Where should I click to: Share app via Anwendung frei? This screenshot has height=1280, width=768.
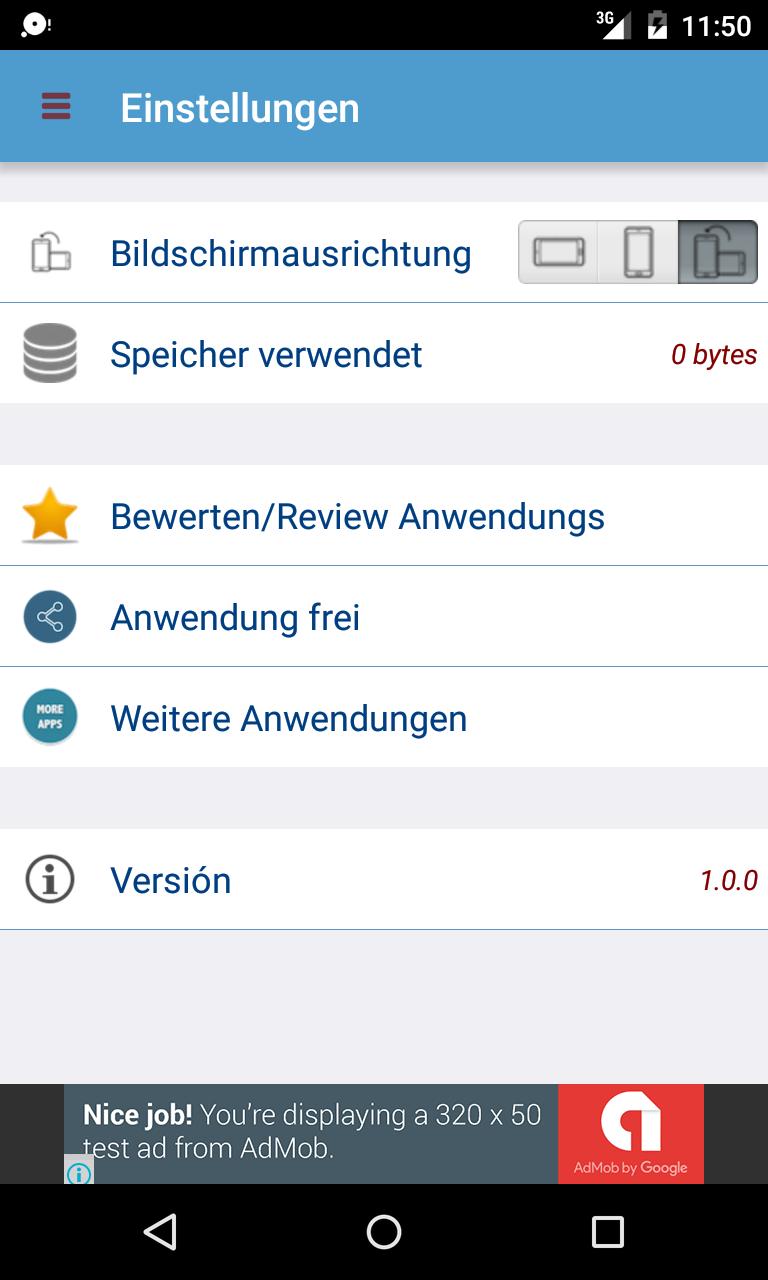click(x=384, y=617)
